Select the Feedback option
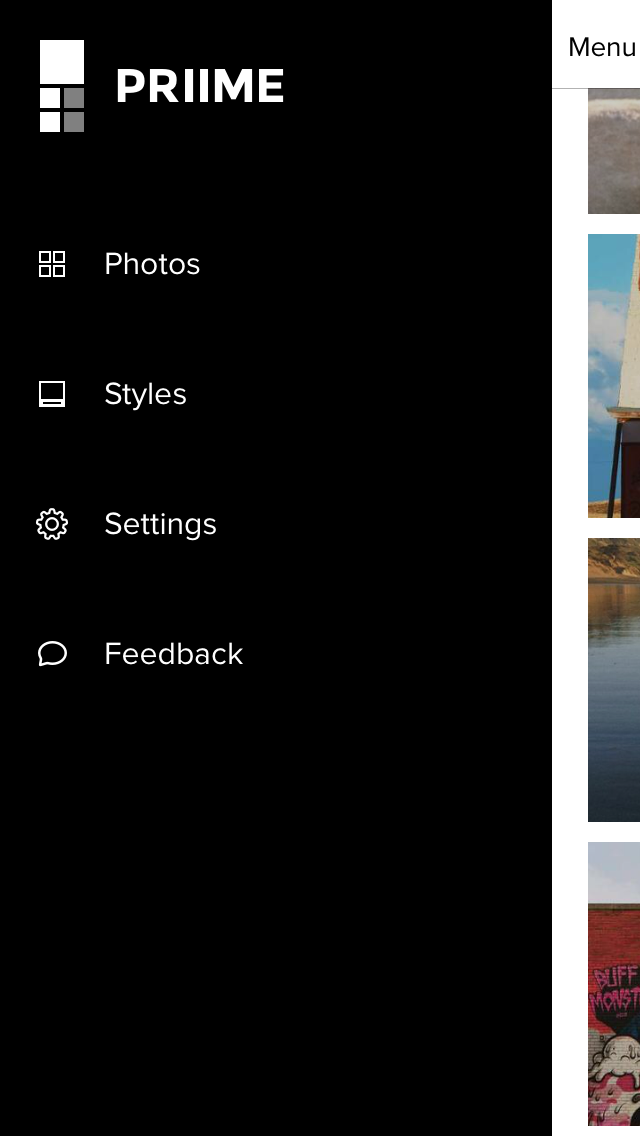Screen dimensions: 640x1136 pos(173,654)
